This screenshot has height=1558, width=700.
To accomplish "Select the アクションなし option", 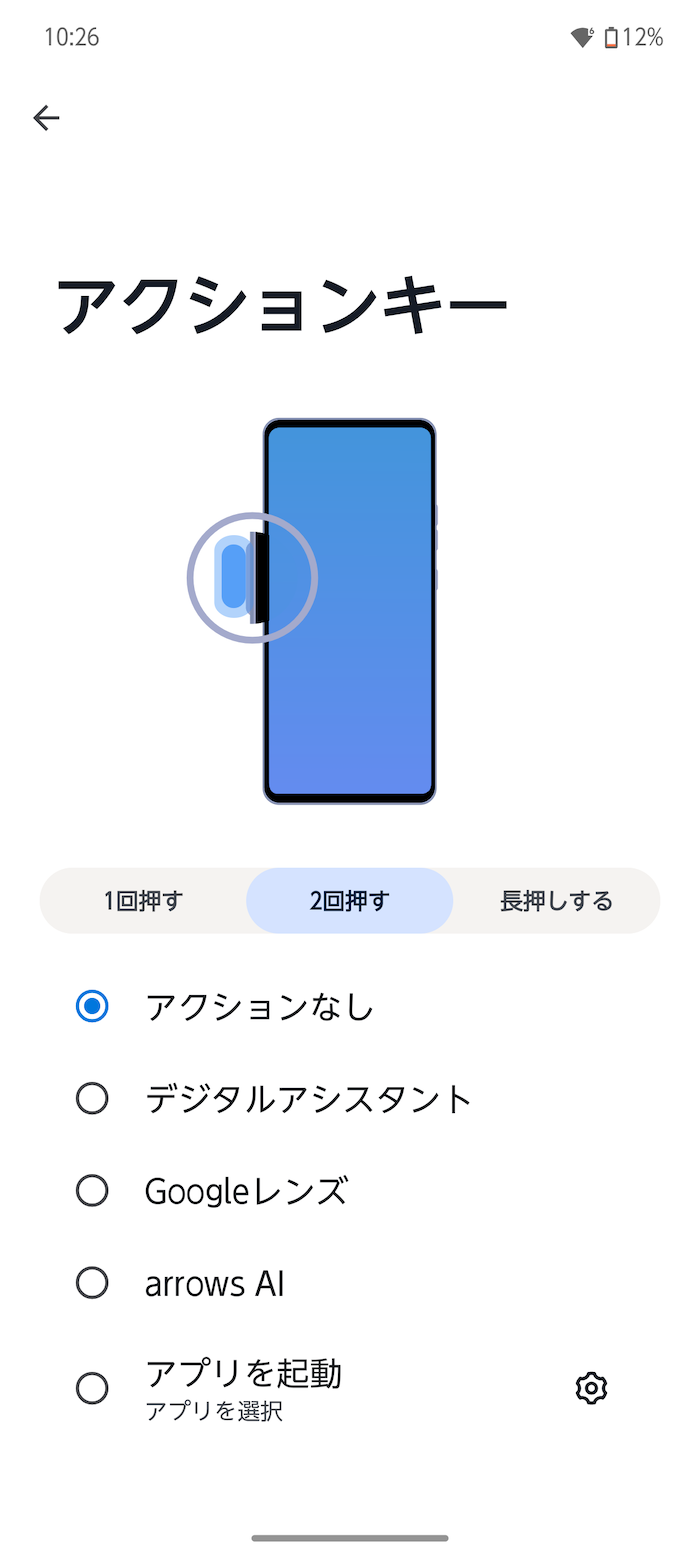I will [x=350, y=1006].
